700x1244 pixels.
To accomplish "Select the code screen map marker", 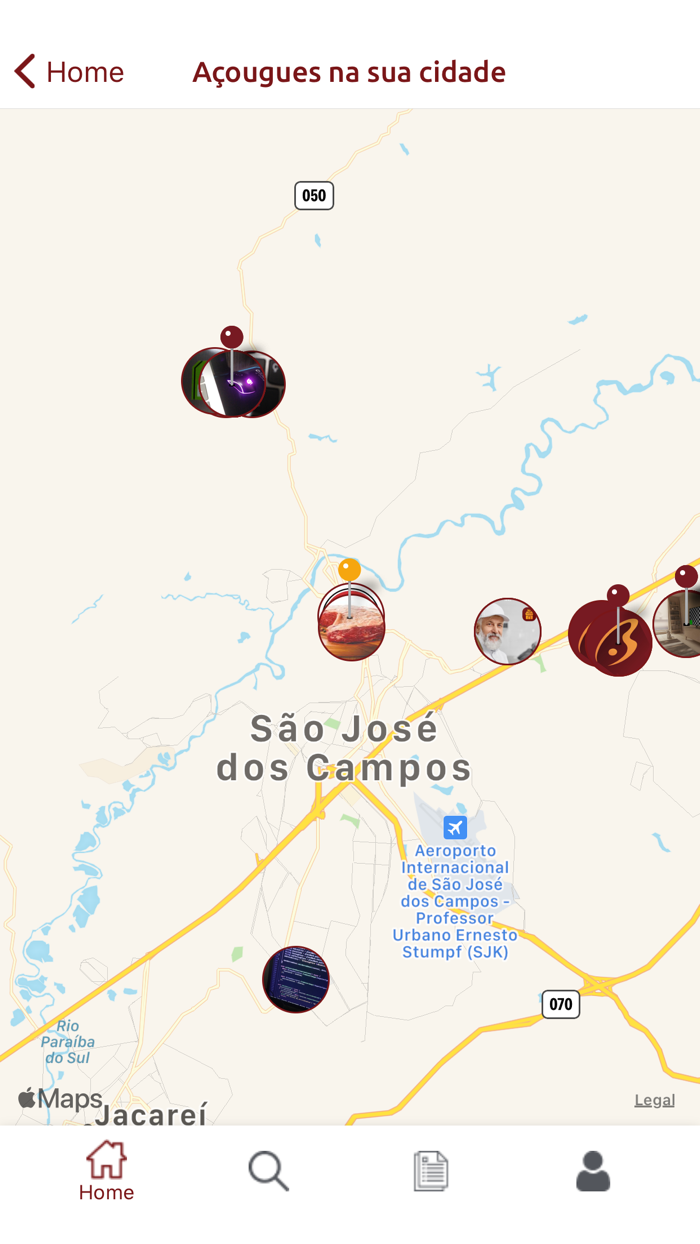I will click(296, 980).
